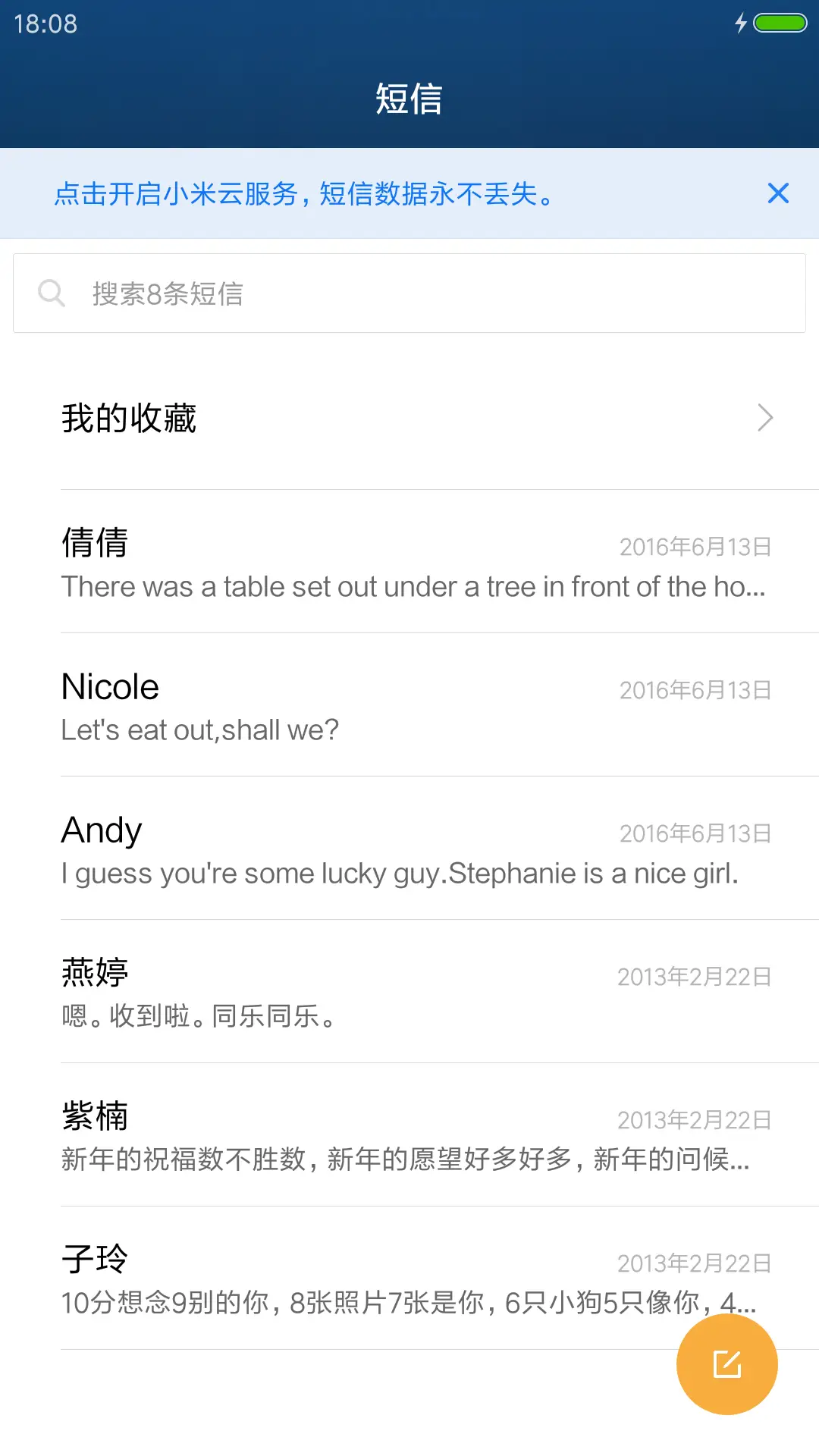Expand the conversation with 倩倩
Screen dimensions: 819x1456
pyautogui.click(x=409, y=565)
